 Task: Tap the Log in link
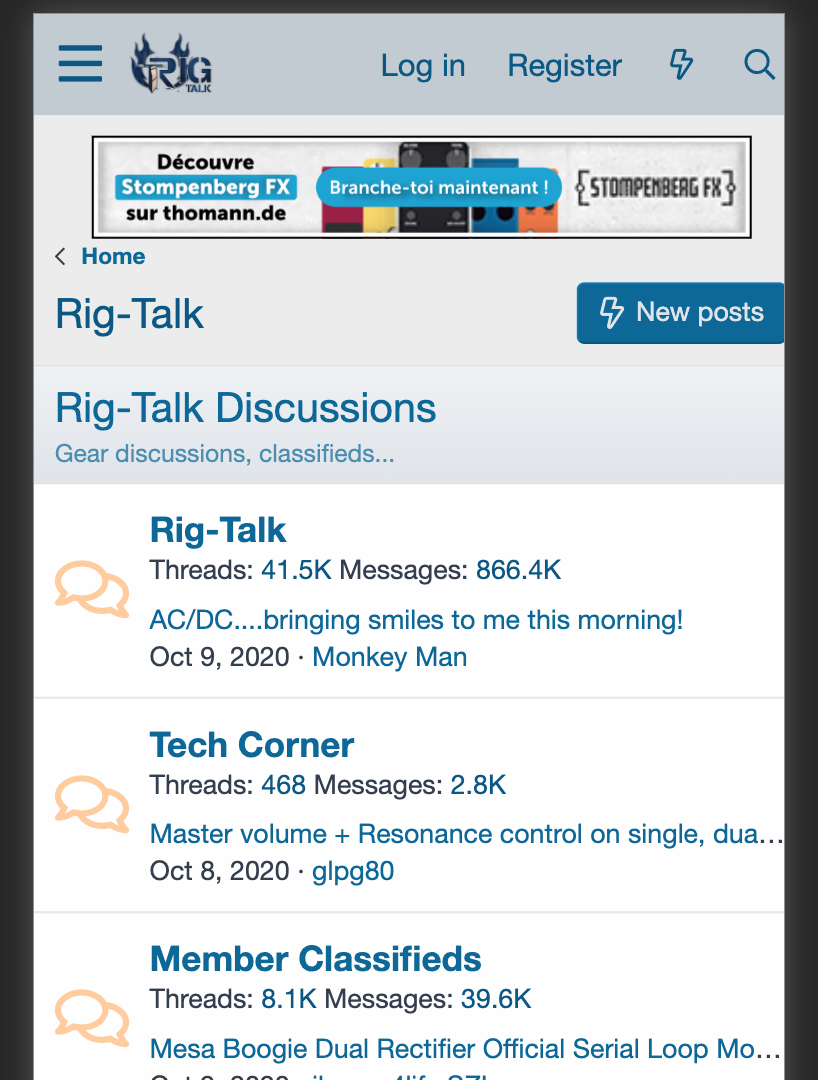coord(422,66)
